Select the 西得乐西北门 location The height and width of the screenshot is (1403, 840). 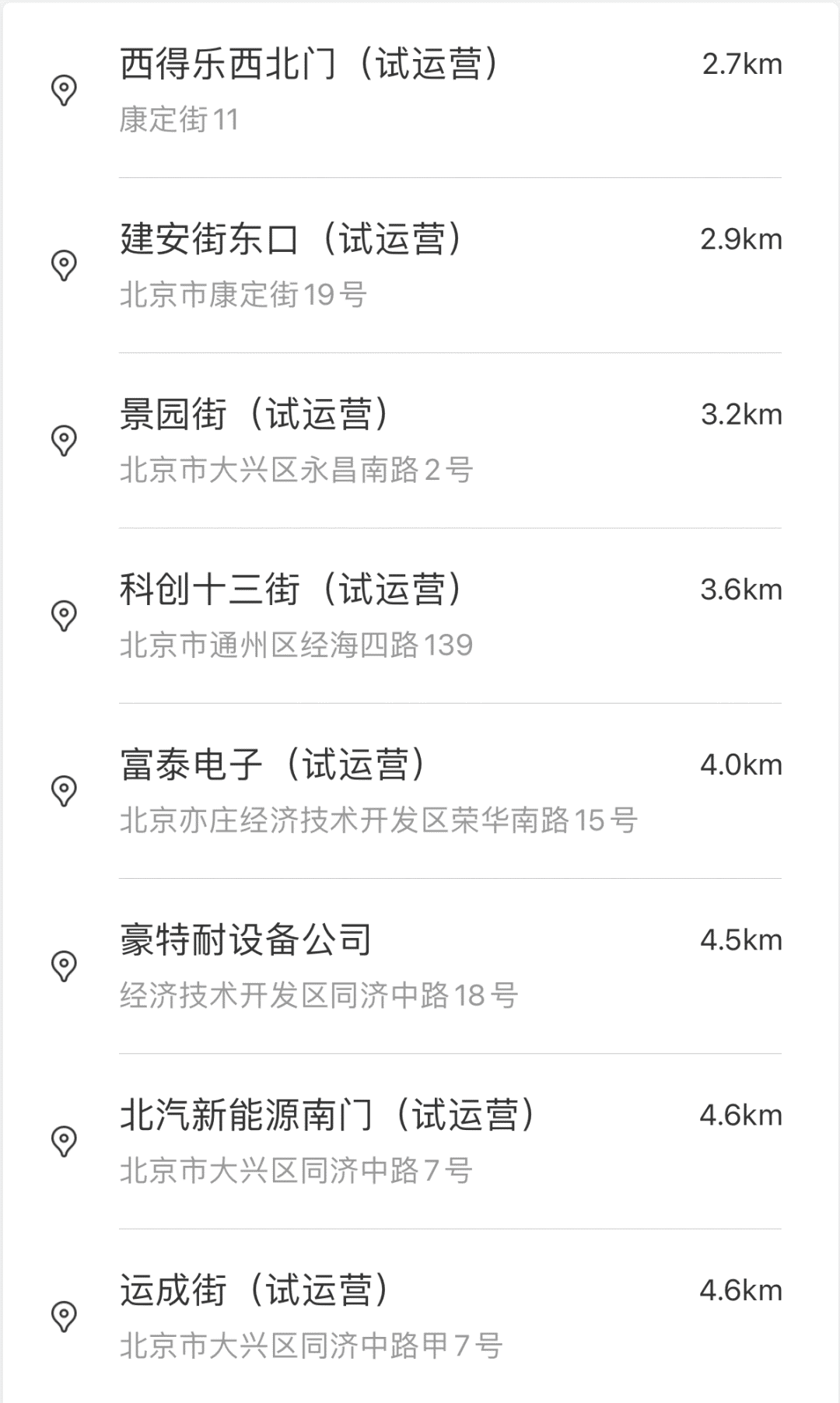click(420, 90)
